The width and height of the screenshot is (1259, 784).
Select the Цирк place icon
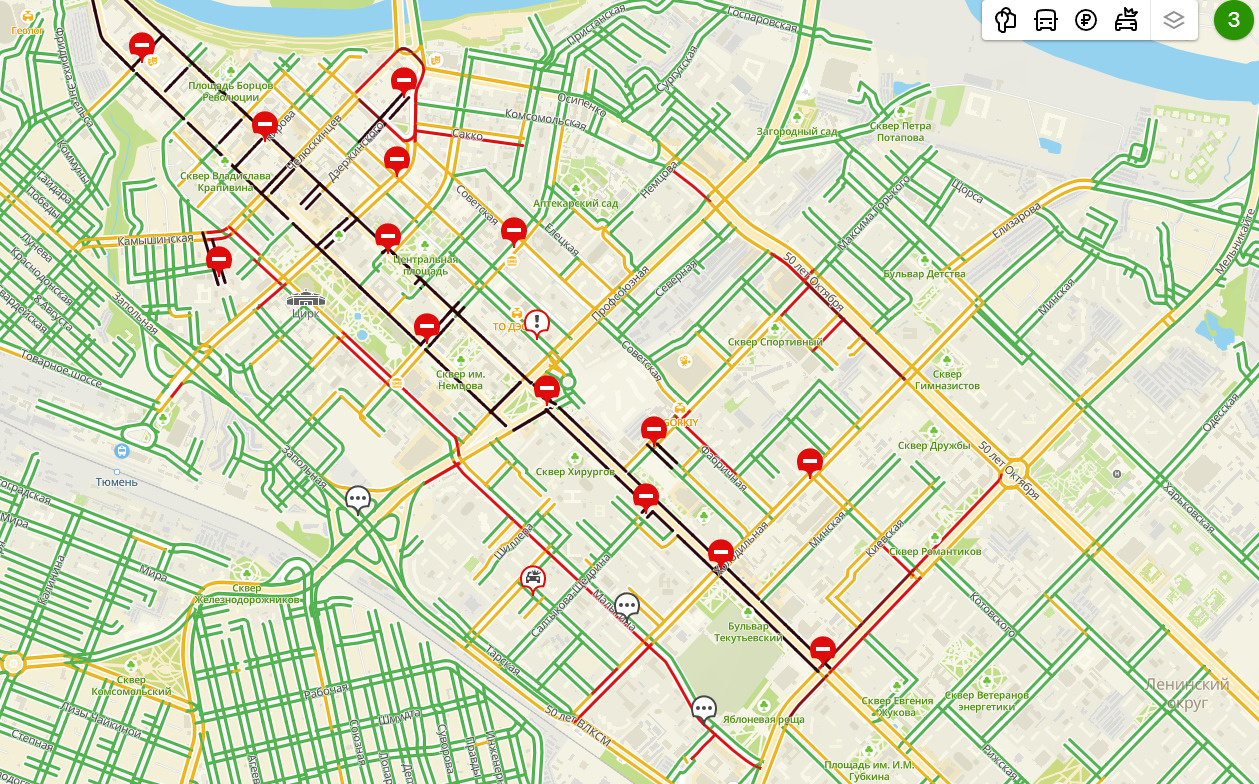click(x=304, y=298)
